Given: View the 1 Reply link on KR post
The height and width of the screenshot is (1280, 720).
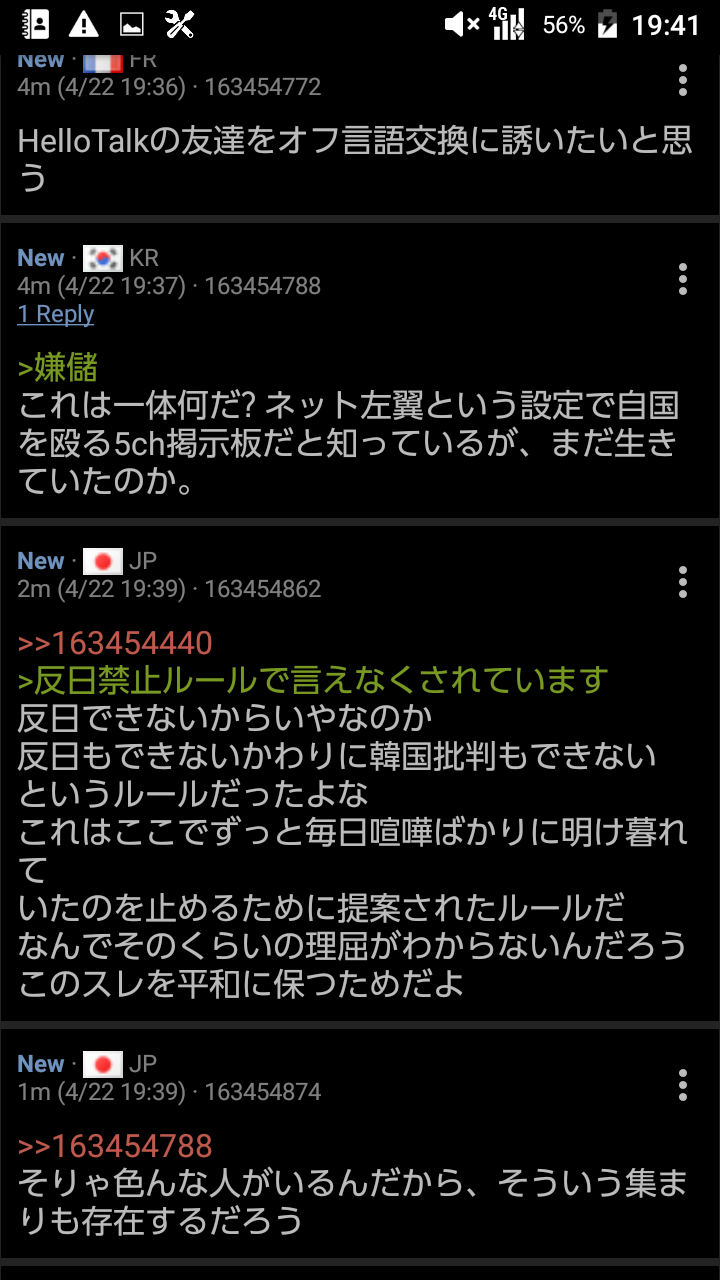Looking at the screenshot, I should pos(56,314).
